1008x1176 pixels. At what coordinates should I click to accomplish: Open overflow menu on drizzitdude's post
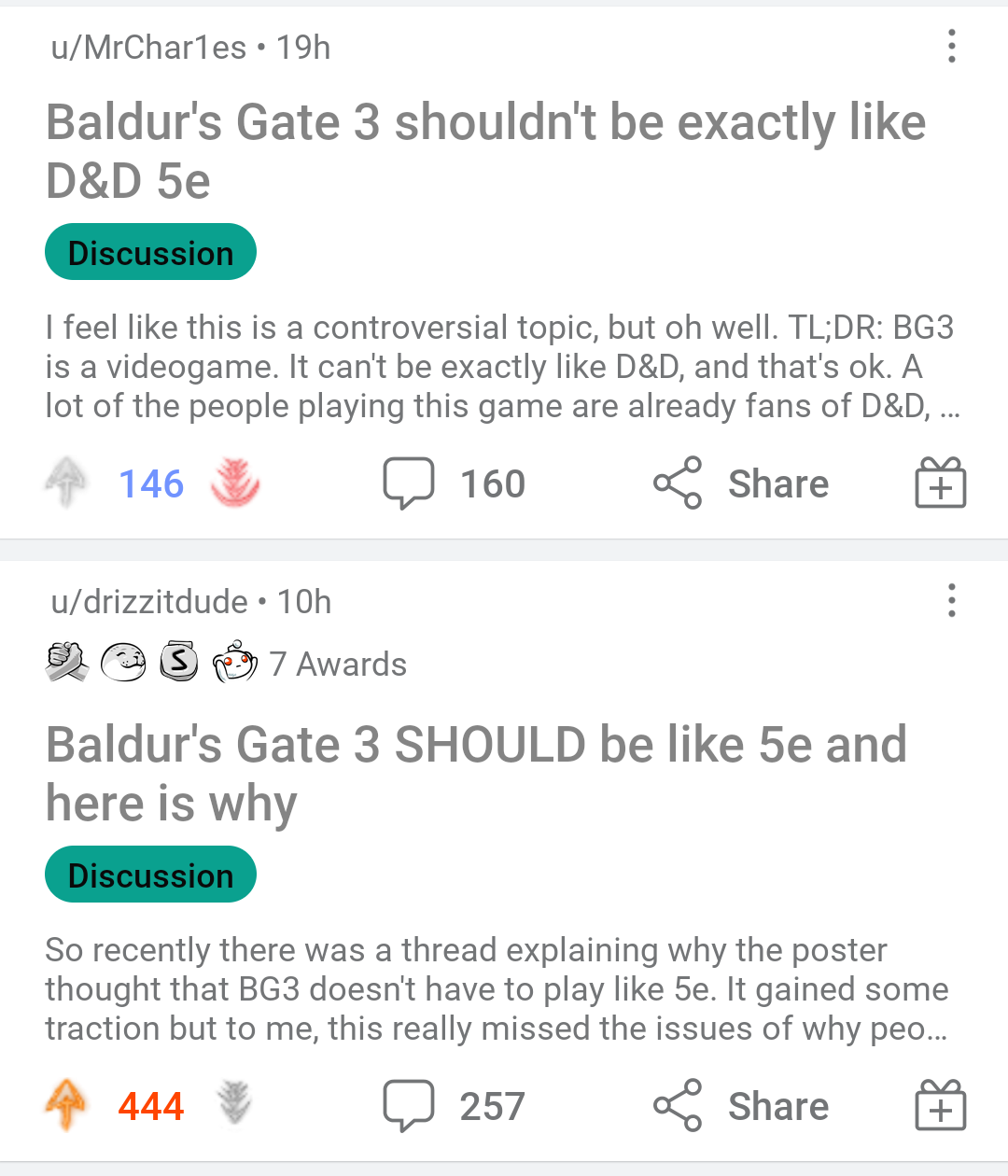951,600
